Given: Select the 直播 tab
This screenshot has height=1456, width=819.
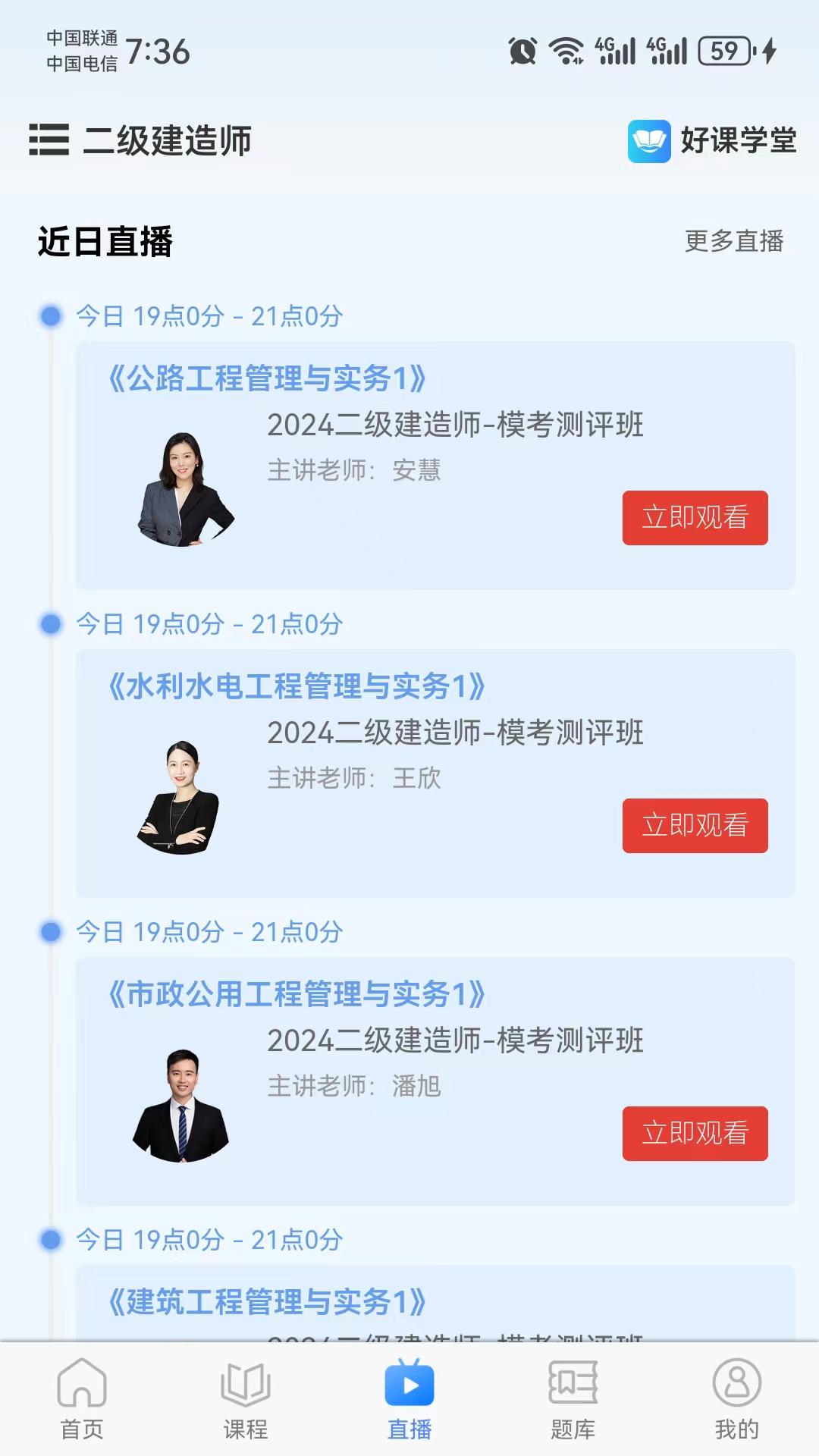Looking at the screenshot, I should coord(409,1399).
